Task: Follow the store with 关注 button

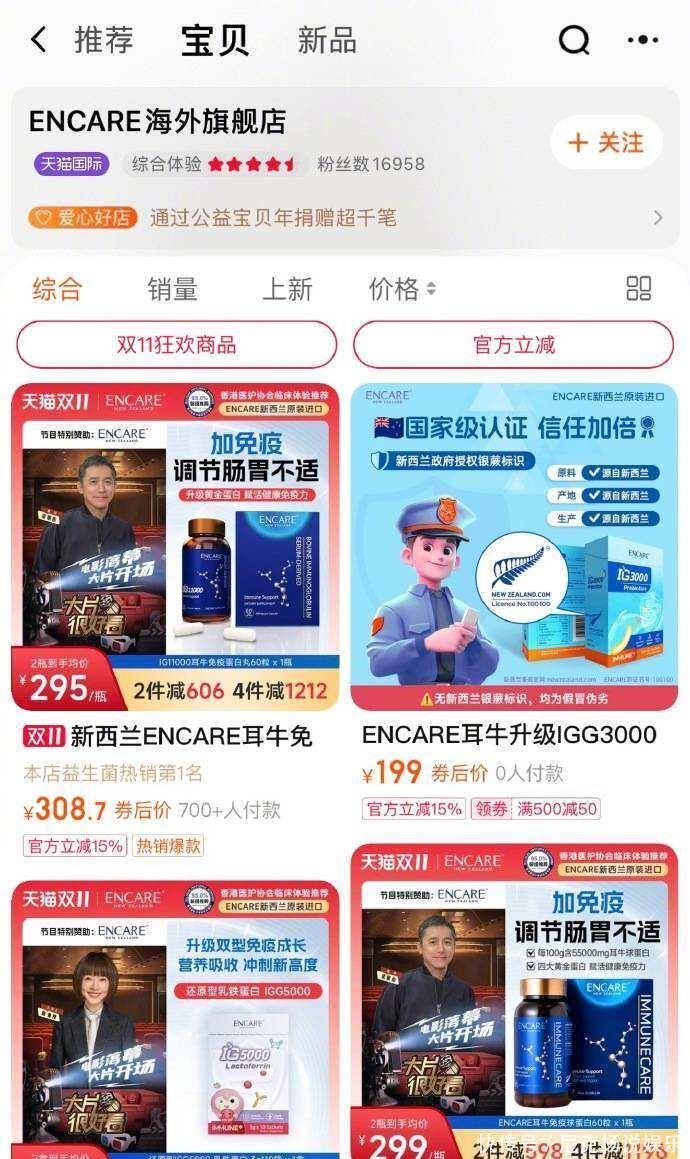Action: tap(606, 143)
